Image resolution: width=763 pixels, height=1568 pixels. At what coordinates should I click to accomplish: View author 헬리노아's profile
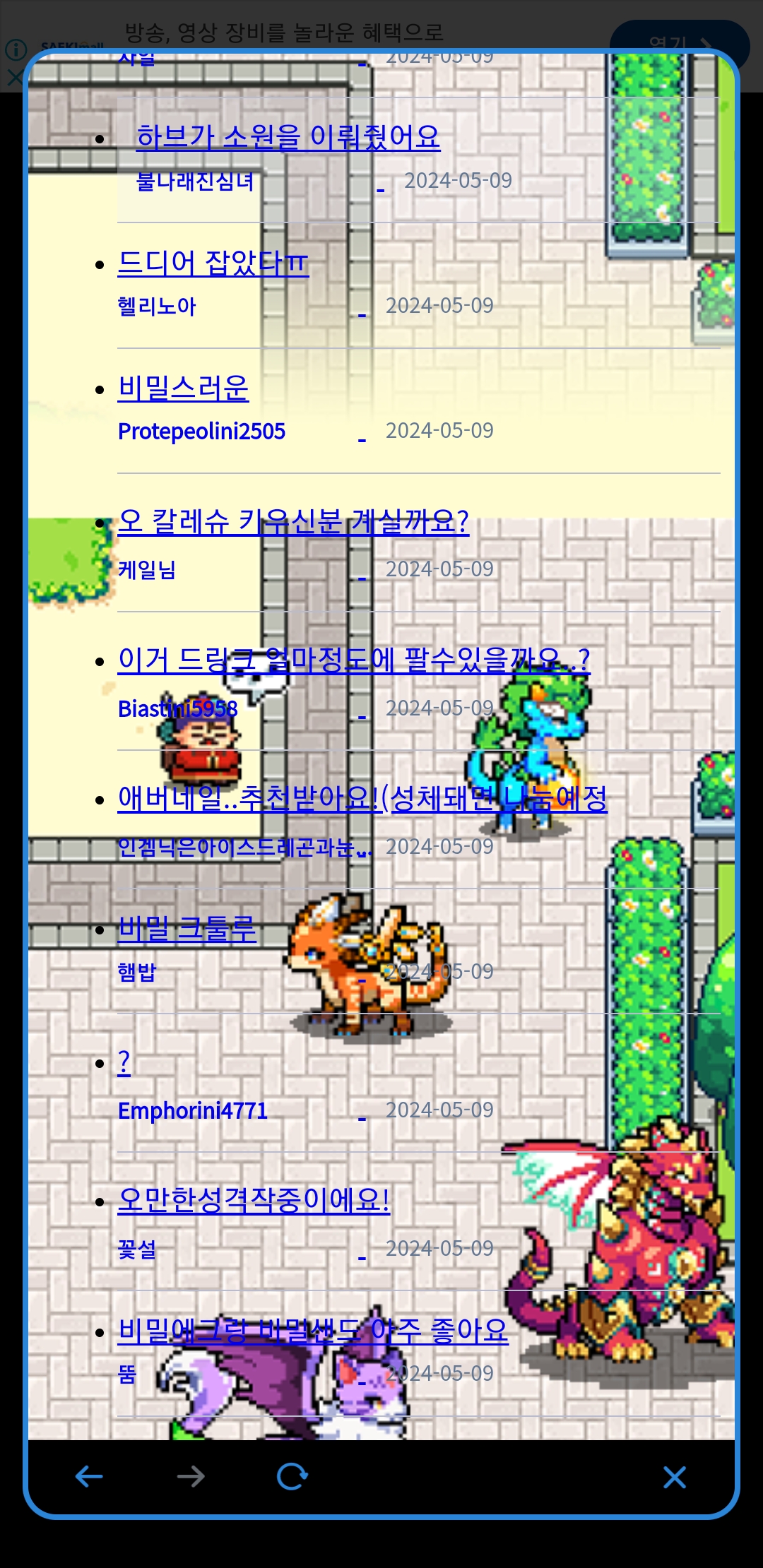(x=156, y=306)
